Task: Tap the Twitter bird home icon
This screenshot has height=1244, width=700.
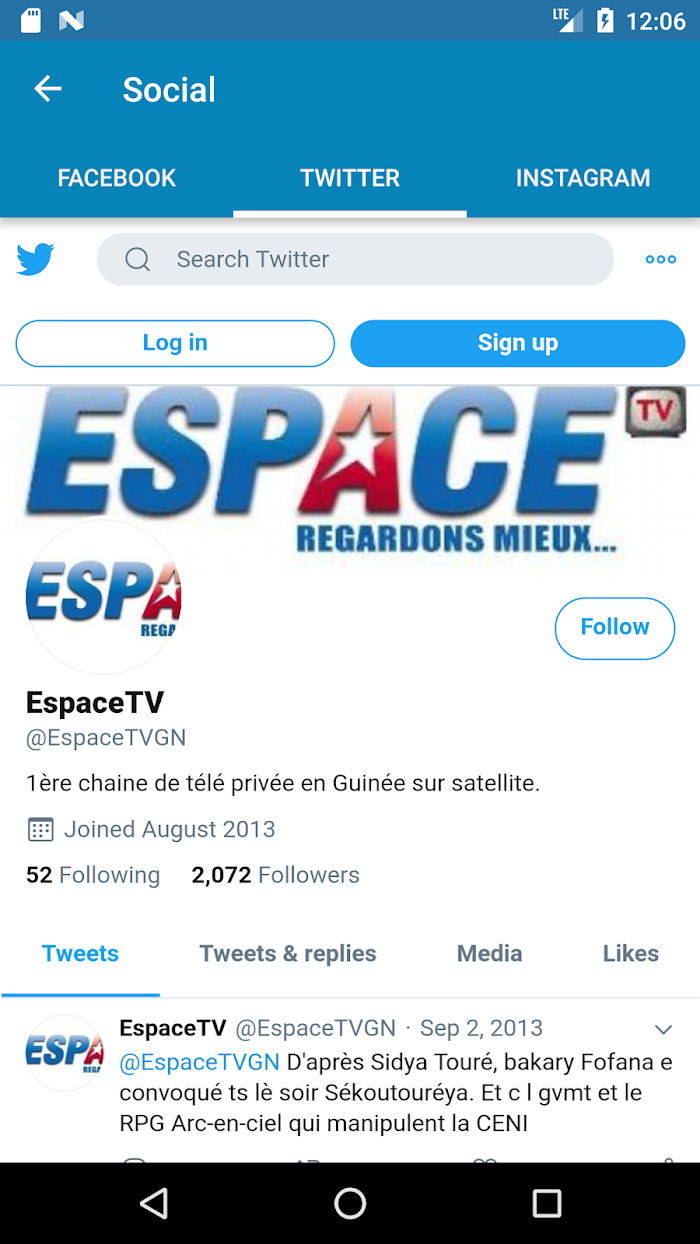Action: [35, 260]
